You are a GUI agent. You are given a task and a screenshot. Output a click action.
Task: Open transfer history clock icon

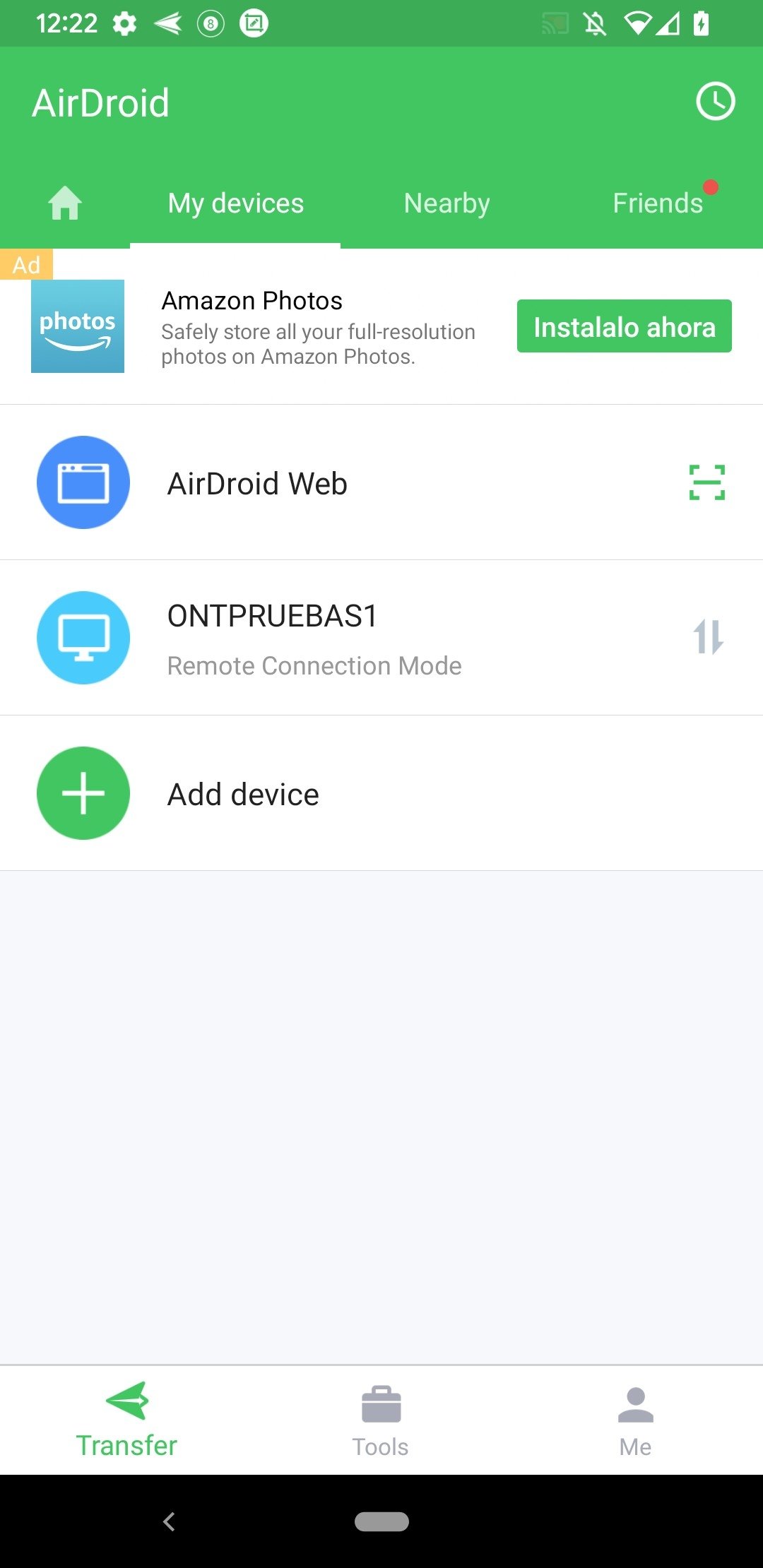click(715, 102)
